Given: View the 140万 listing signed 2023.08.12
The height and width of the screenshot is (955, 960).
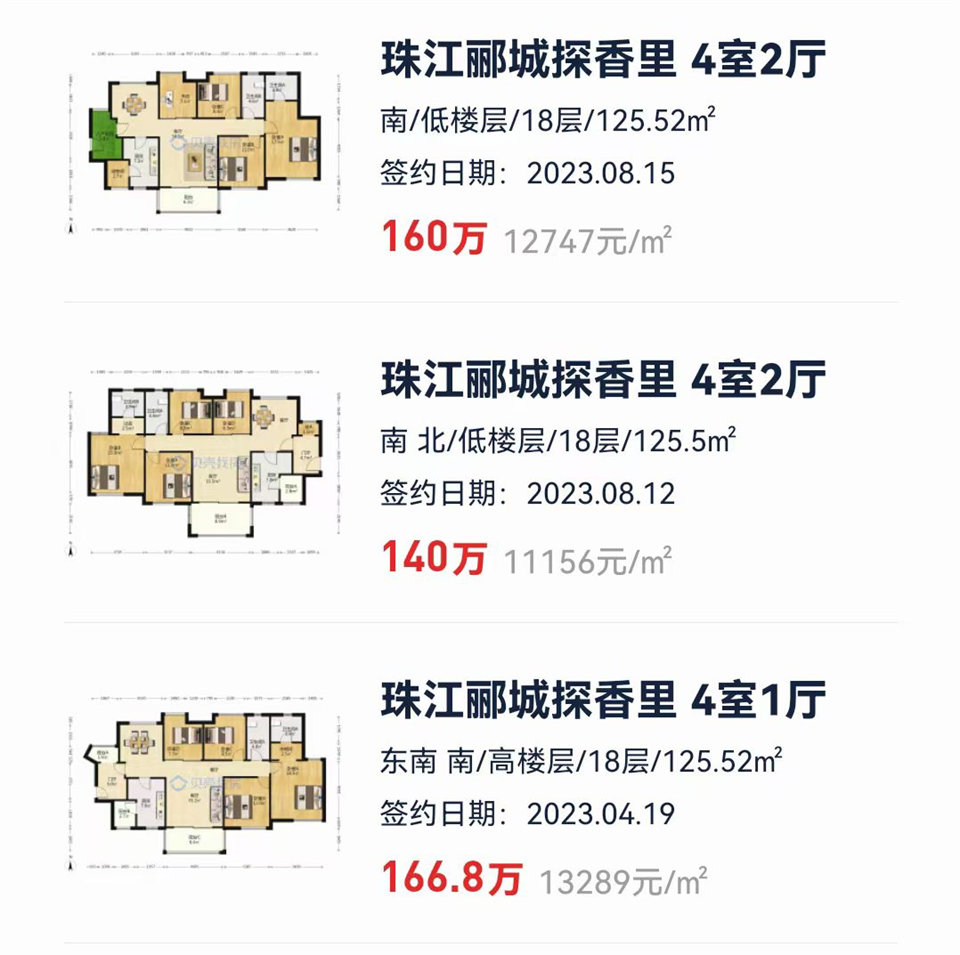Looking at the screenshot, I should click(x=603, y=381).
